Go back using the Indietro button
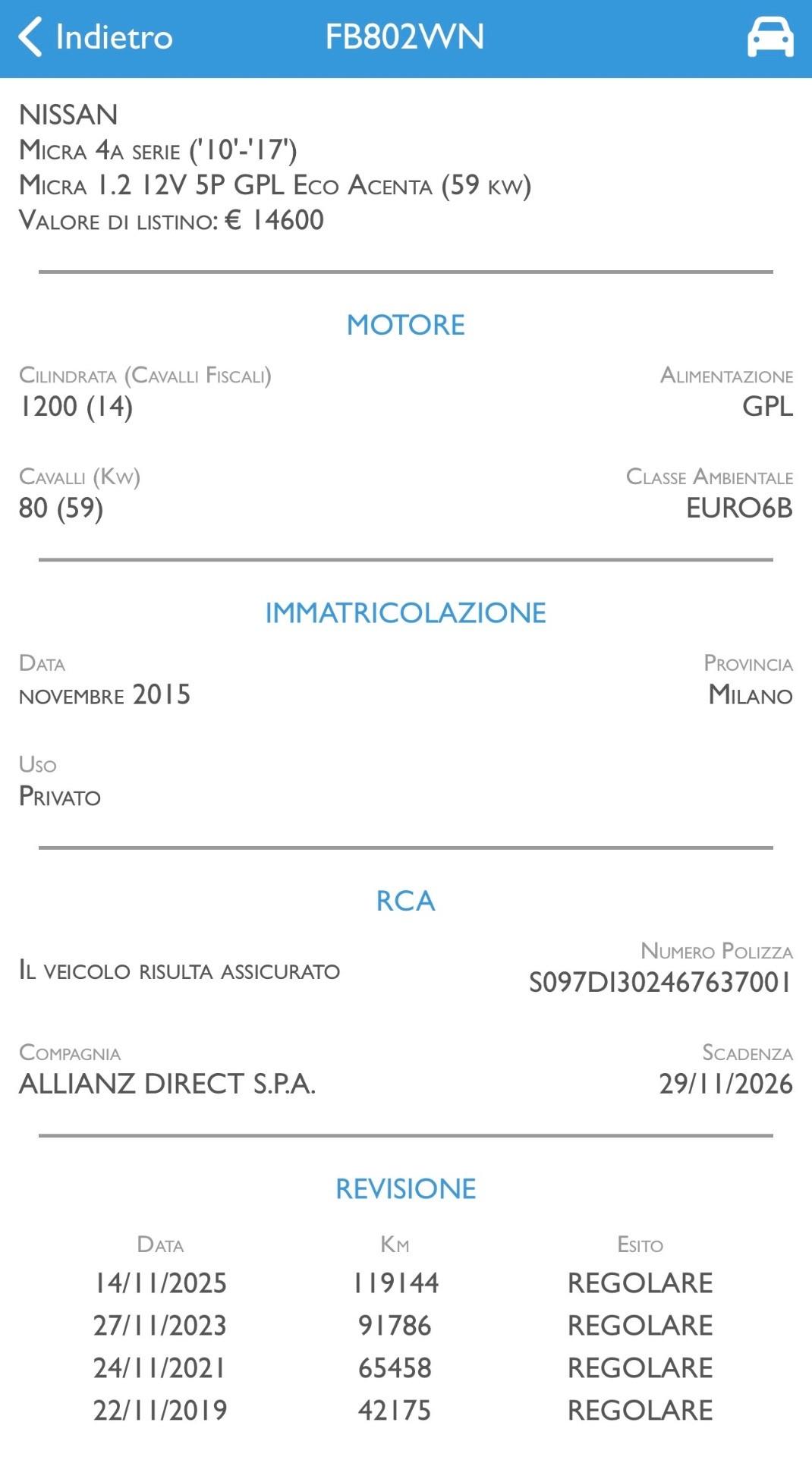 coord(96,37)
